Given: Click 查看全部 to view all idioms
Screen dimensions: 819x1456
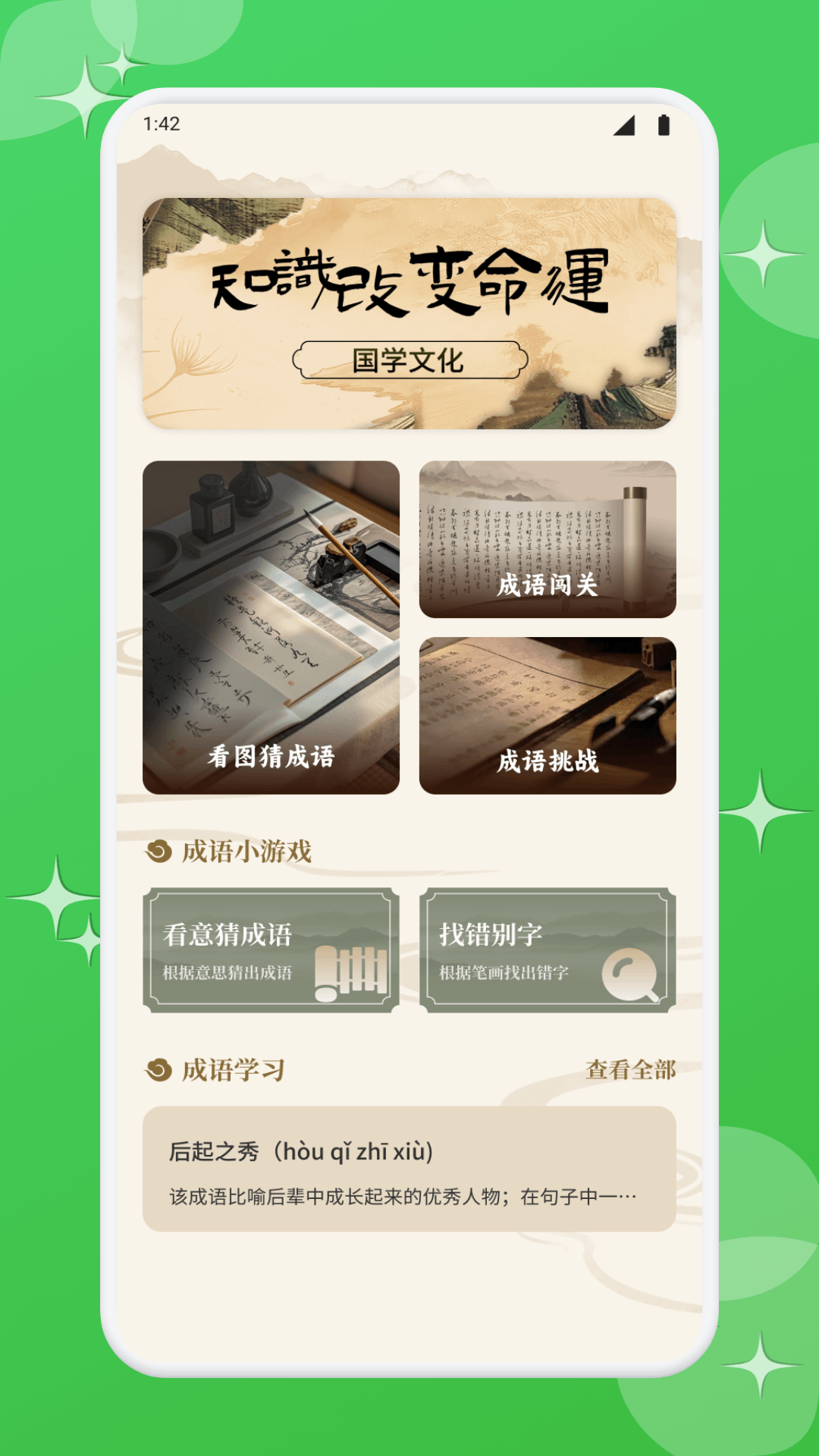Looking at the screenshot, I should (632, 1070).
